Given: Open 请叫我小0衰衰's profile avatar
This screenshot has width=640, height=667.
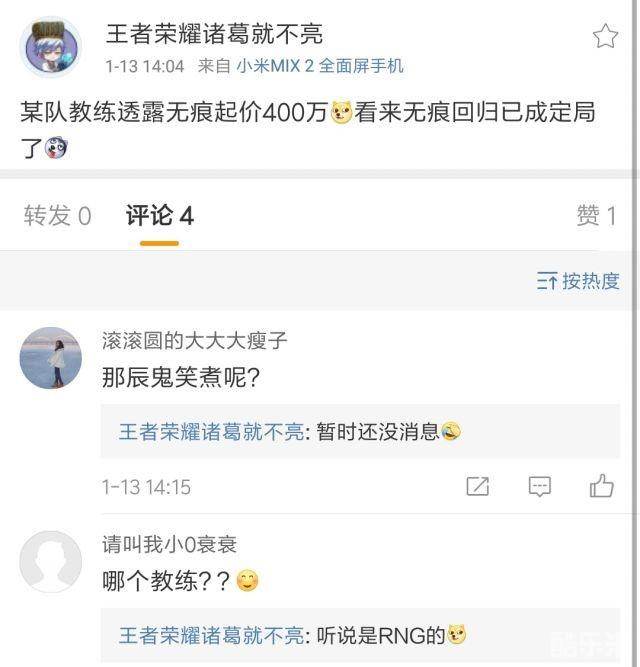Looking at the screenshot, I should pyautogui.click(x=50, y=563).
